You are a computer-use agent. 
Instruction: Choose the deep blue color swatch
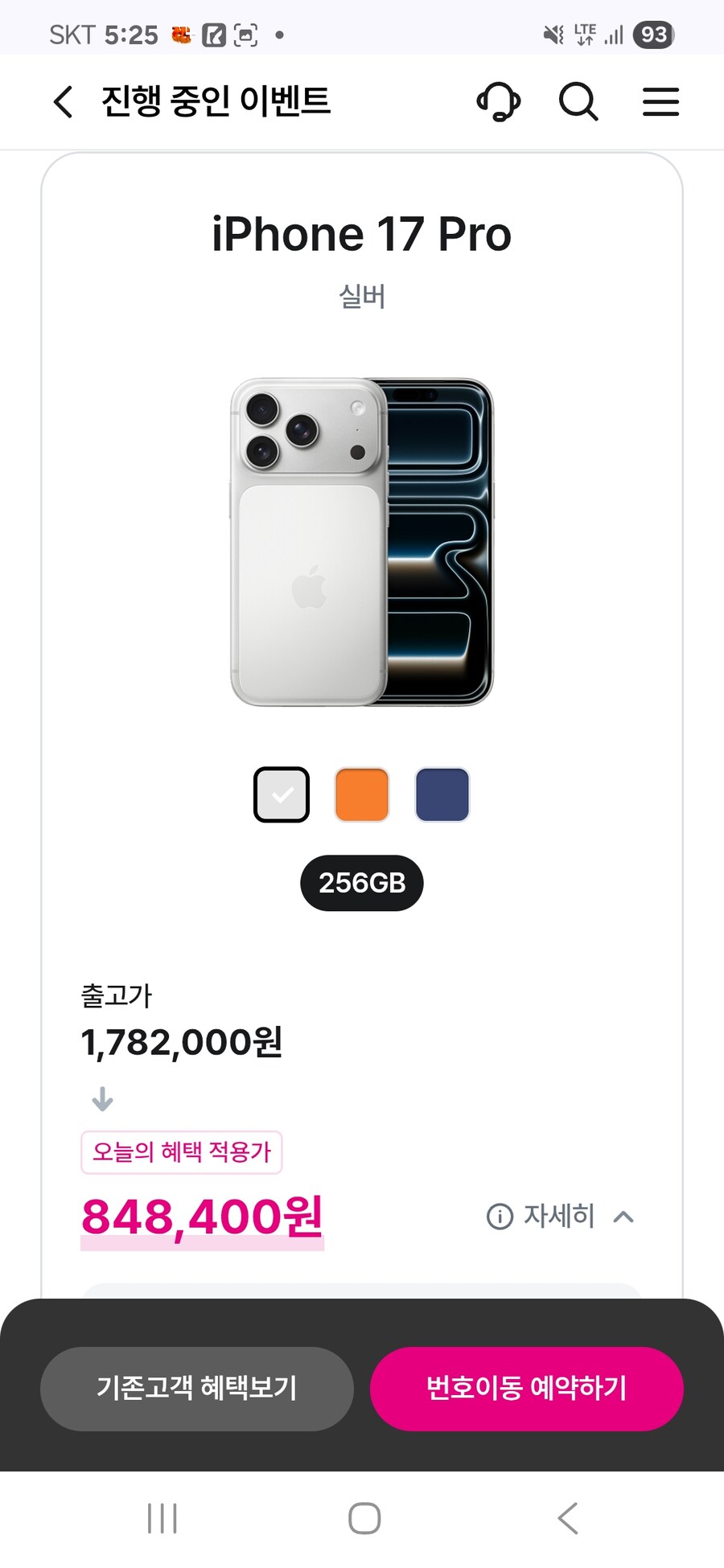click(442, 794)
